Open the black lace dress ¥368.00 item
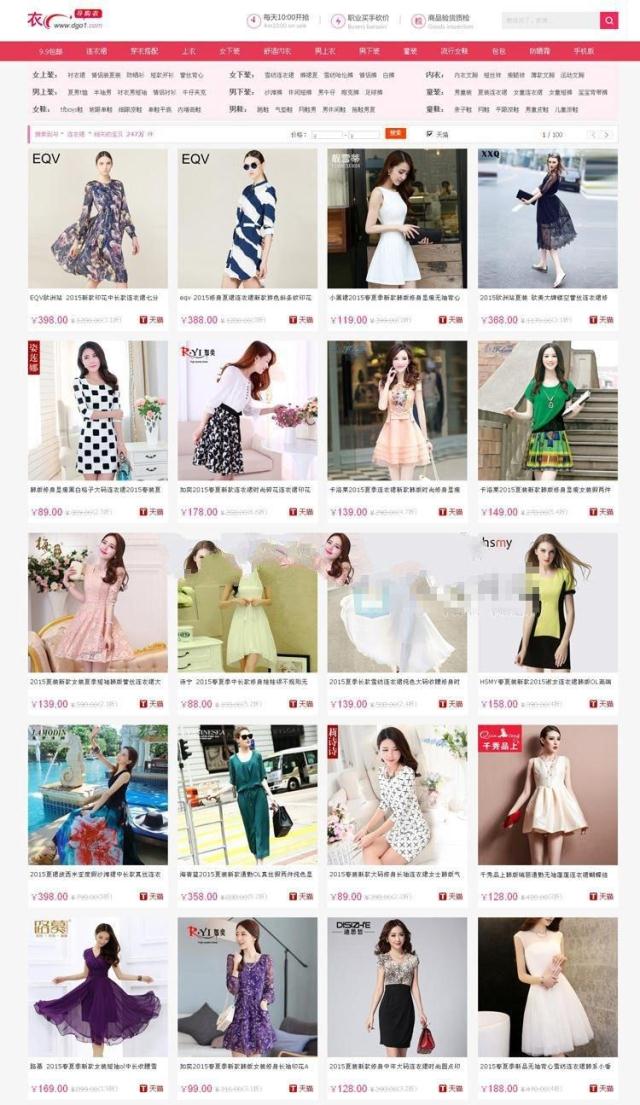 (x=547, y=218)
